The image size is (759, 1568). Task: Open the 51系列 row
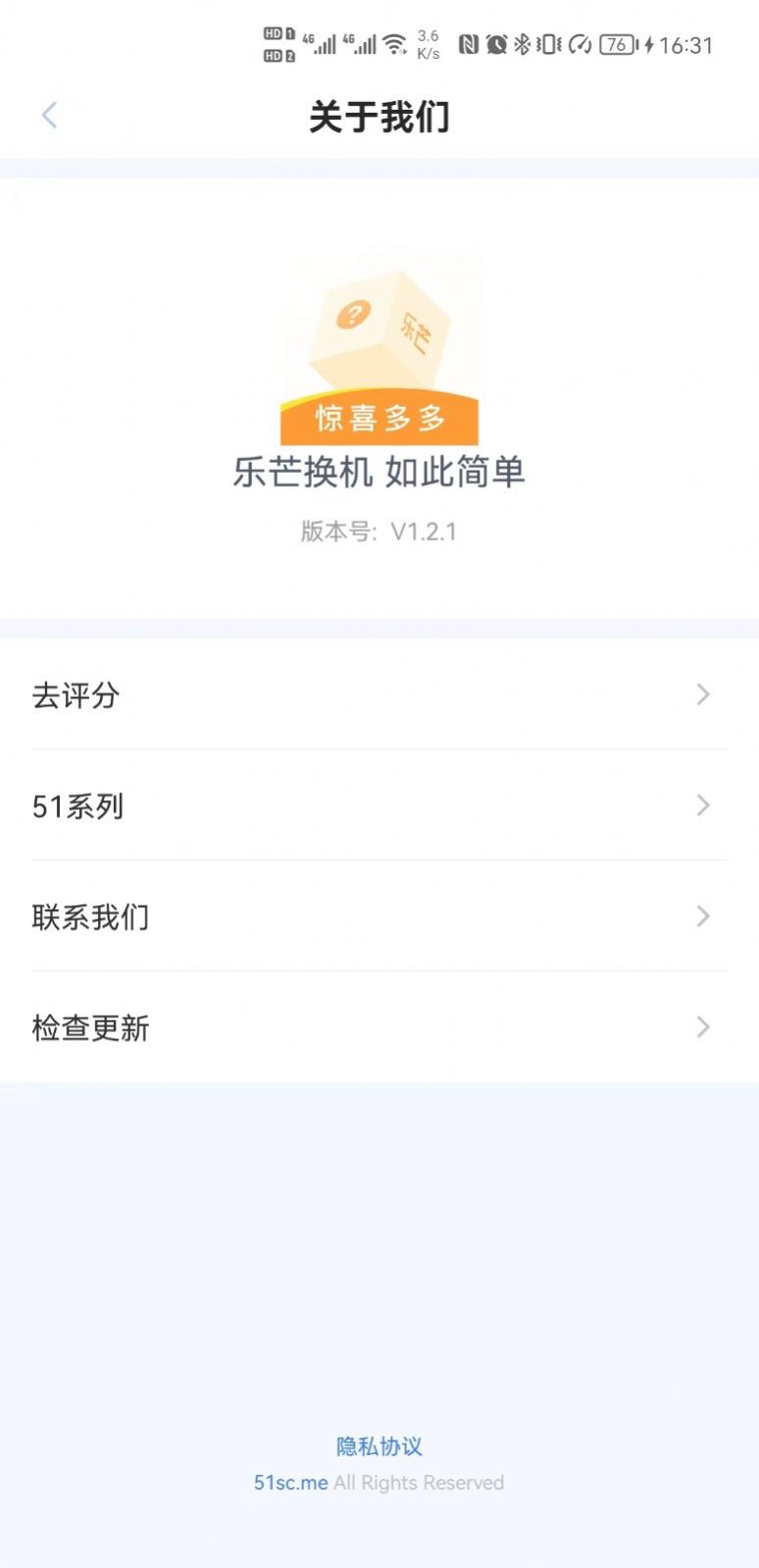[379, 806]
